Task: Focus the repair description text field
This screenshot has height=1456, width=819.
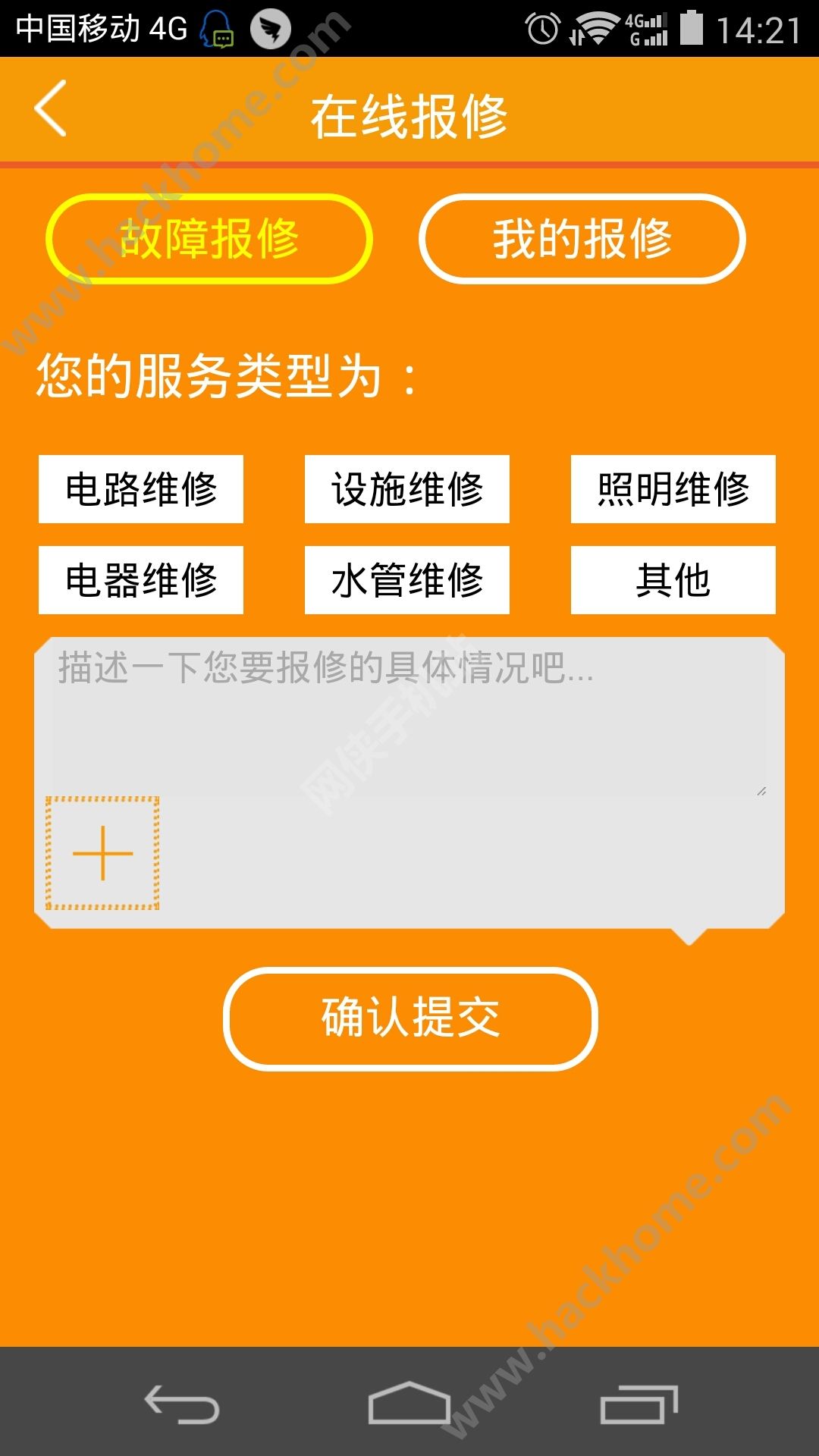Action: click(409, 717)
